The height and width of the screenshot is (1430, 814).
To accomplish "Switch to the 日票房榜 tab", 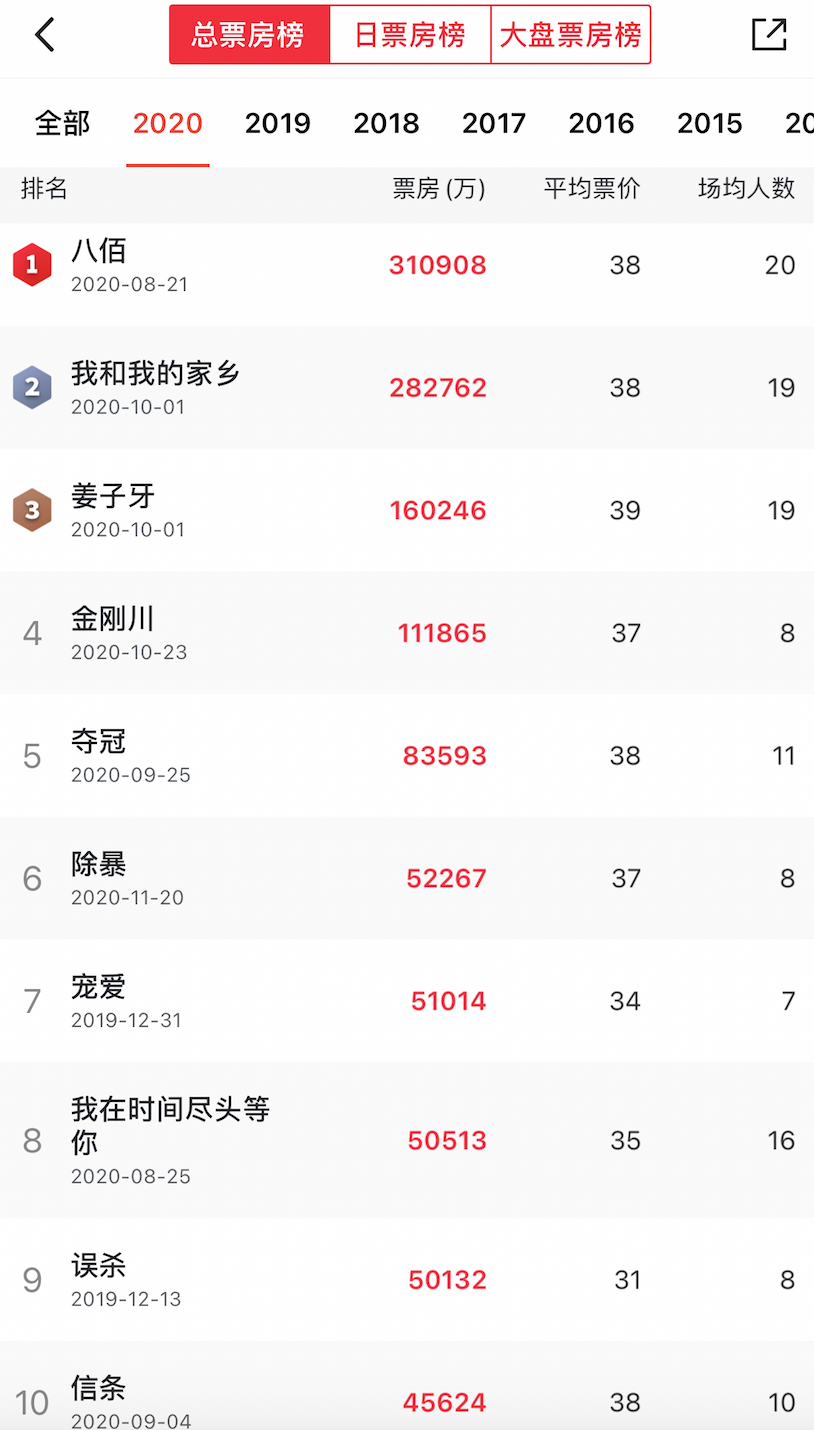I will [x=410, y=35].
